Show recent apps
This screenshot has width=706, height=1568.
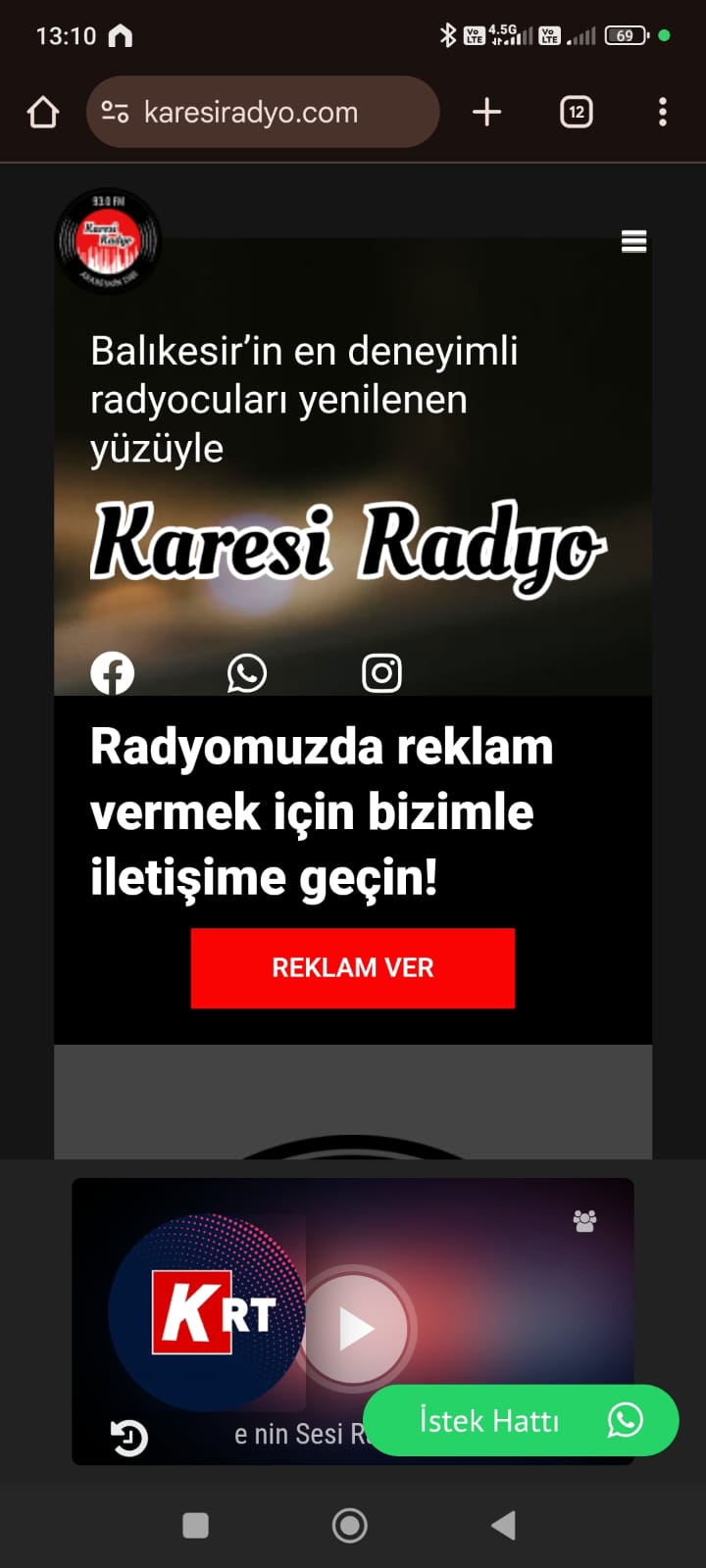pyautogui.click(x=196, y=1525)
